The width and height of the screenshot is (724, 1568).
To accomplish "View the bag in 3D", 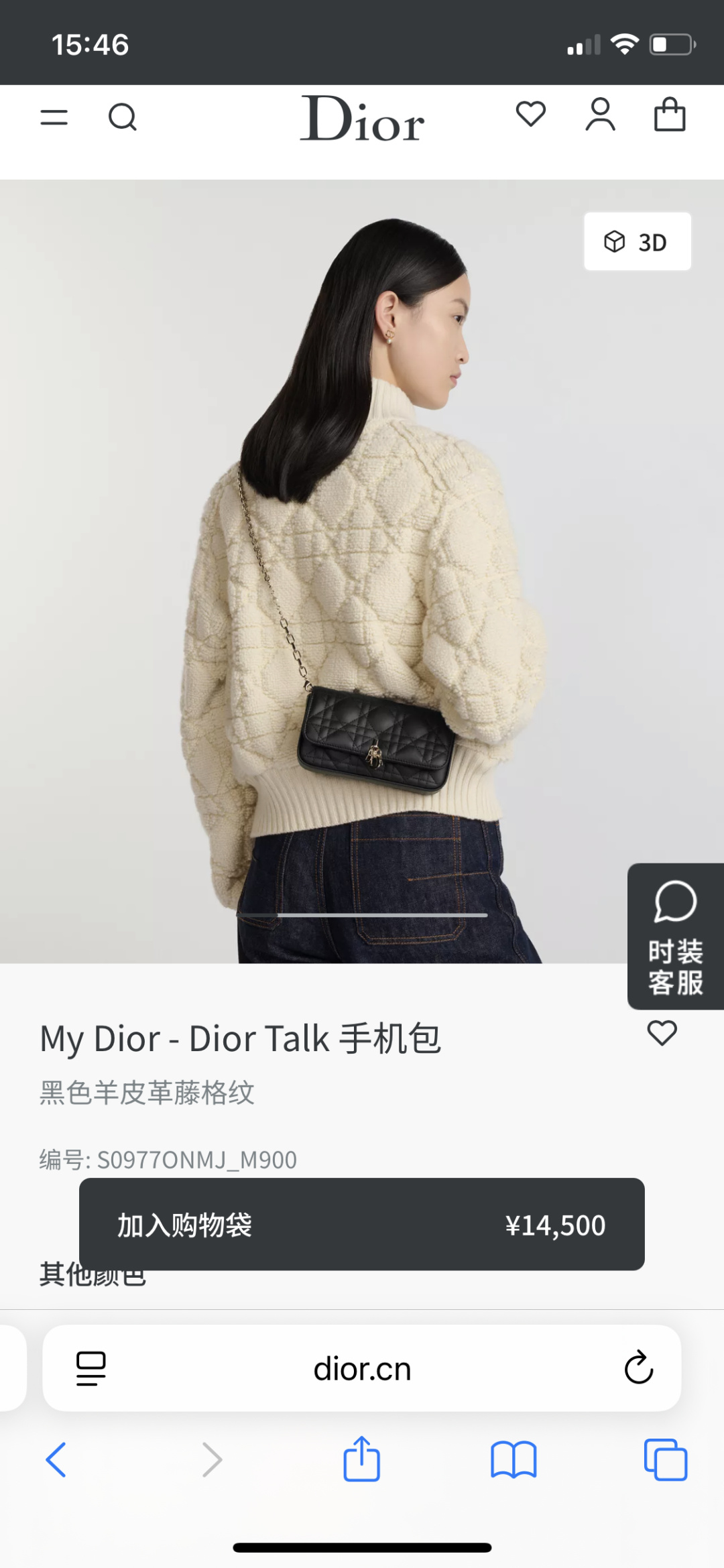I will [x=637, y=241].
